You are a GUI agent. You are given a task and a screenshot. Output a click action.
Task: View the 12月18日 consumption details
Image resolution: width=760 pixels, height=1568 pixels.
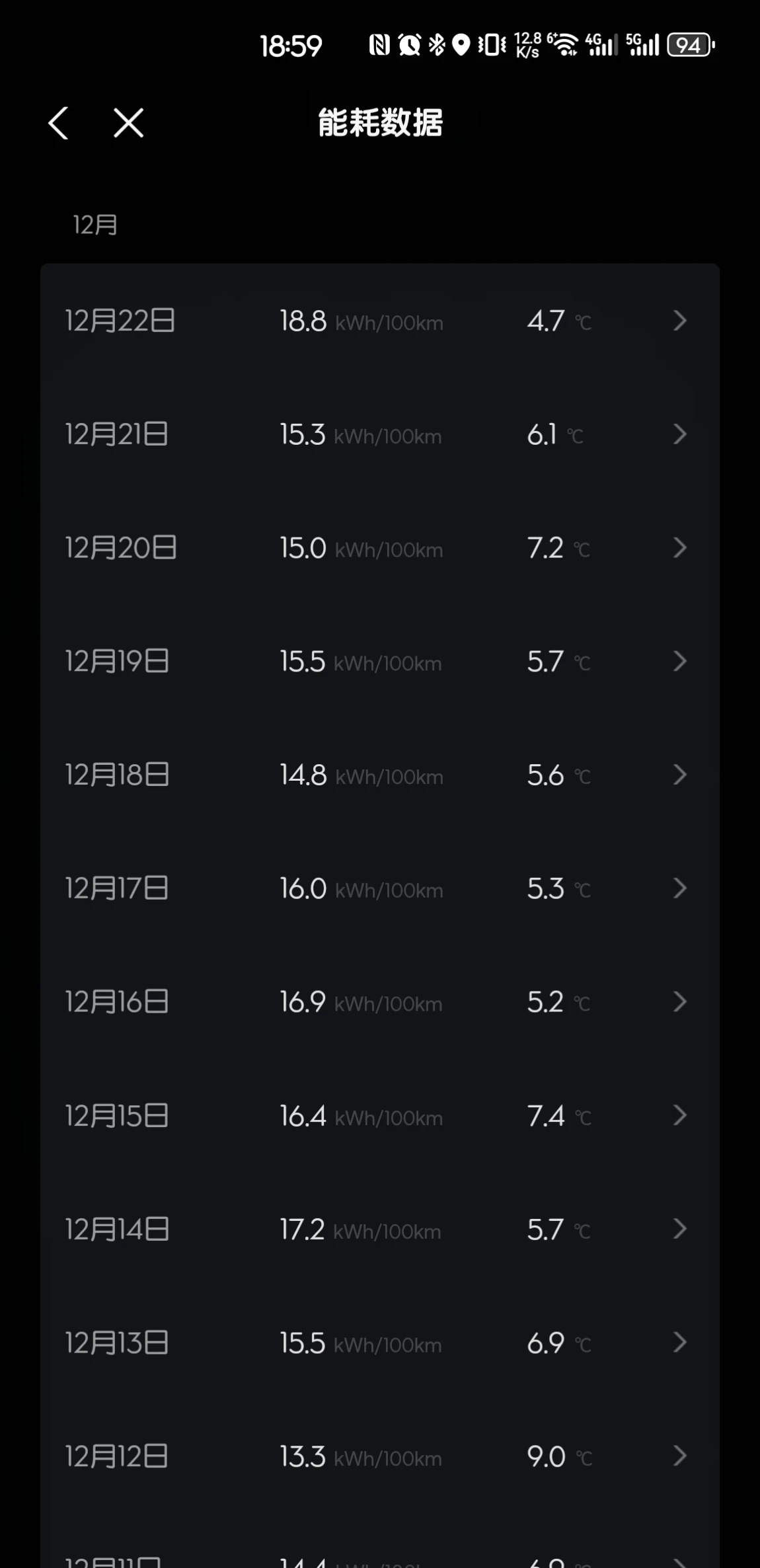point(380,775)
